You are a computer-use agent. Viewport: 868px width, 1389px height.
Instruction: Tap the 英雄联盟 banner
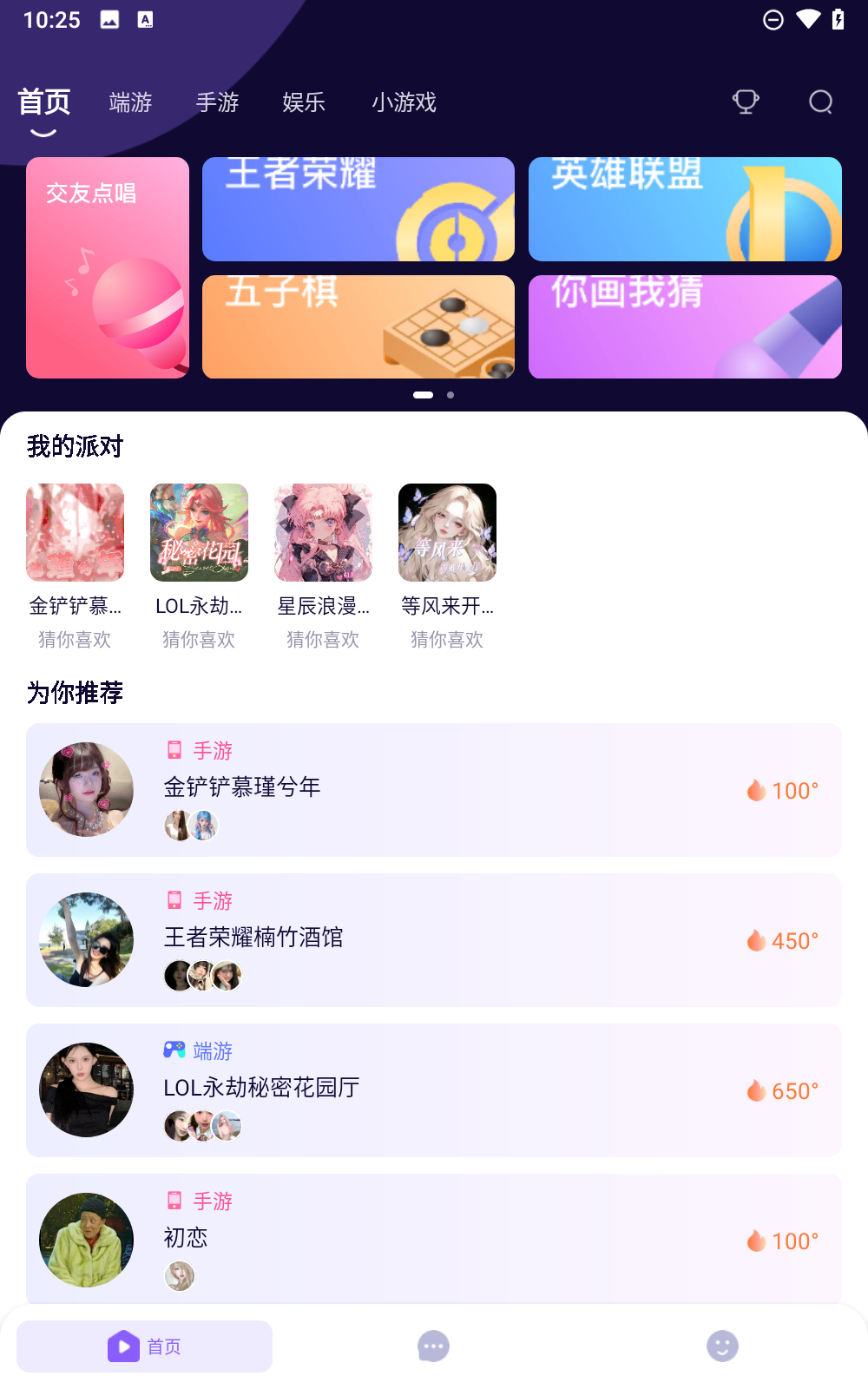coord(685,209)
